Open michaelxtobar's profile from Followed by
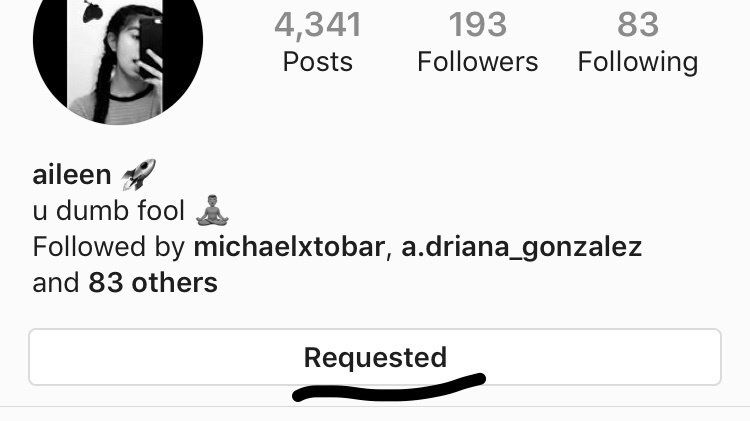 (289, 247)
